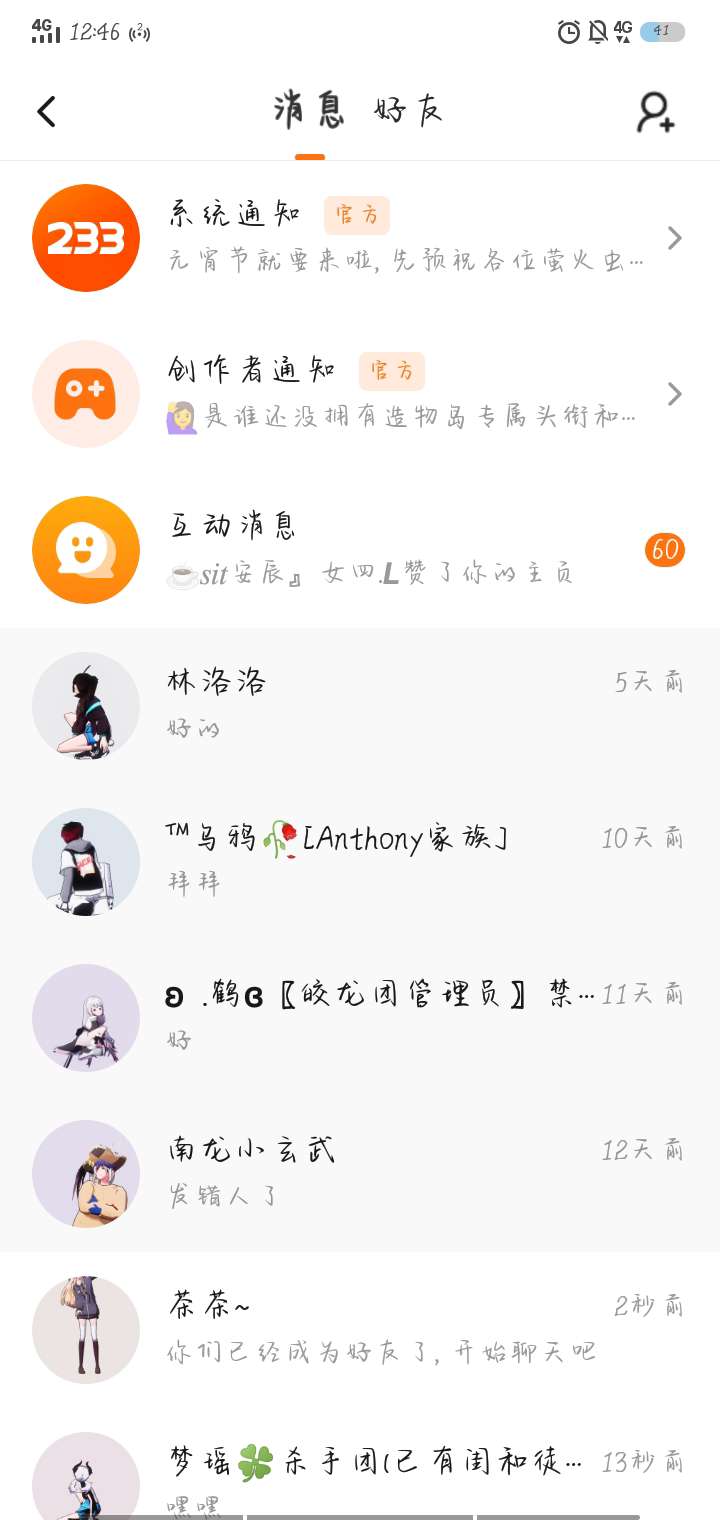Select the 消息 tab

[309, 110]
